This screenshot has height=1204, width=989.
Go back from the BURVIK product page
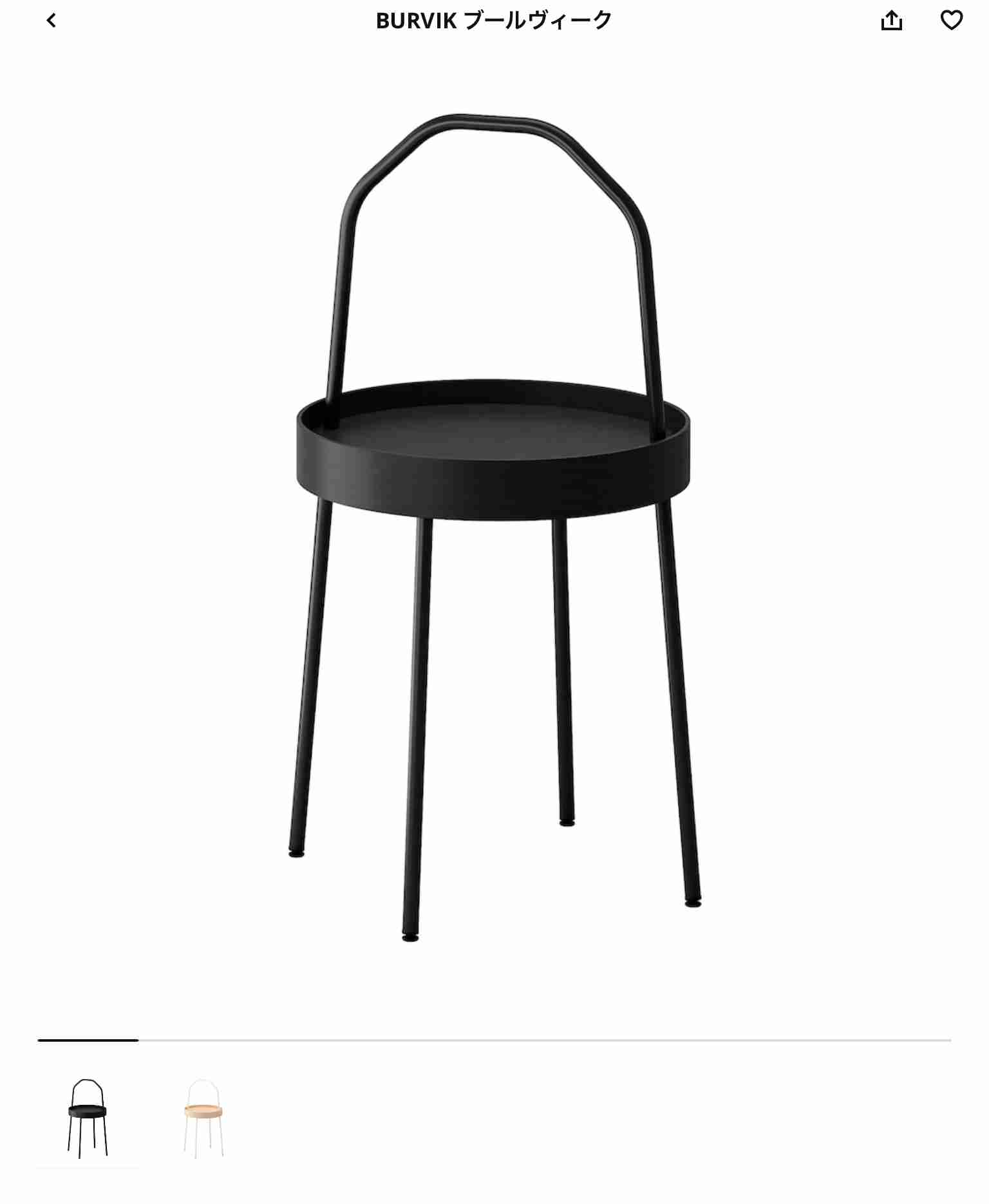tap(52, 21)
